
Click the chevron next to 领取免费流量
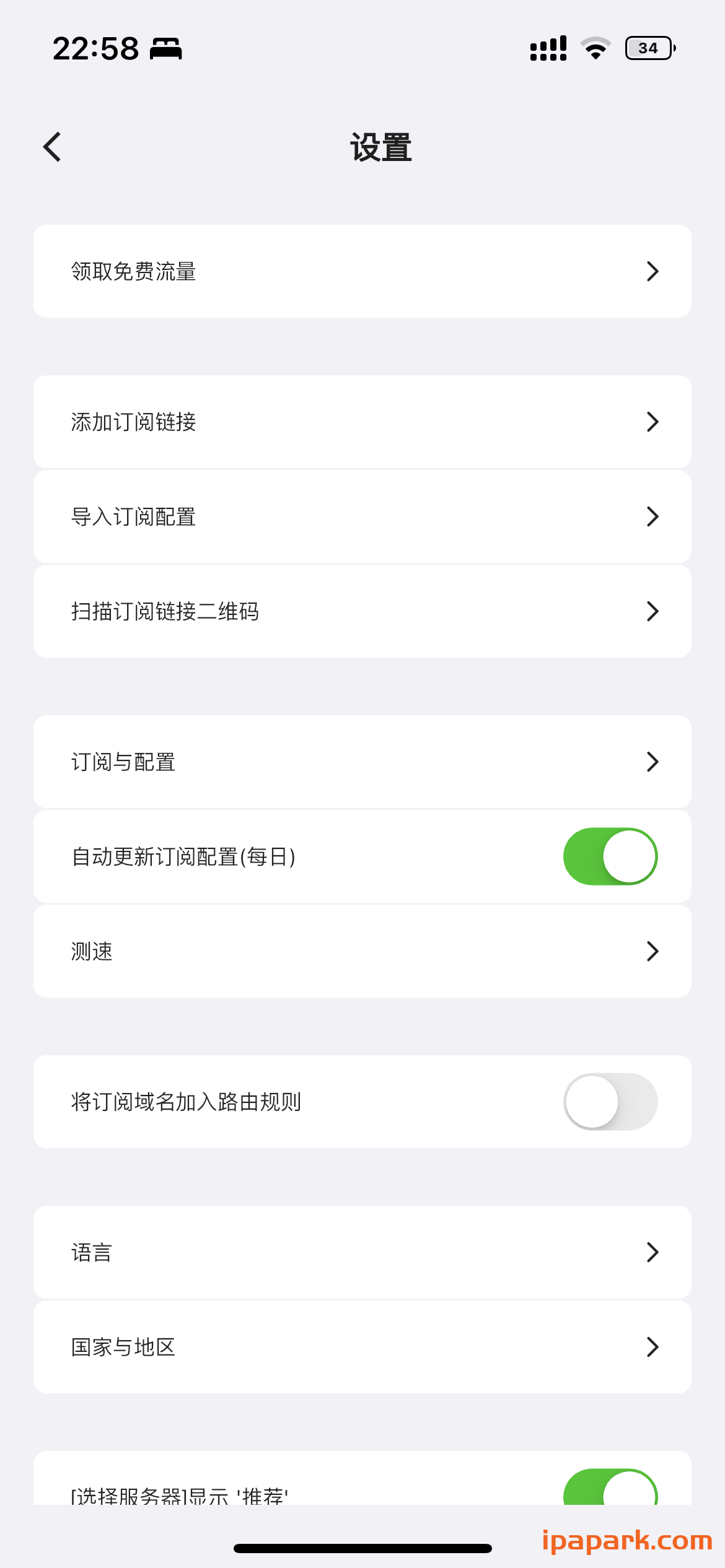point(652,271)
